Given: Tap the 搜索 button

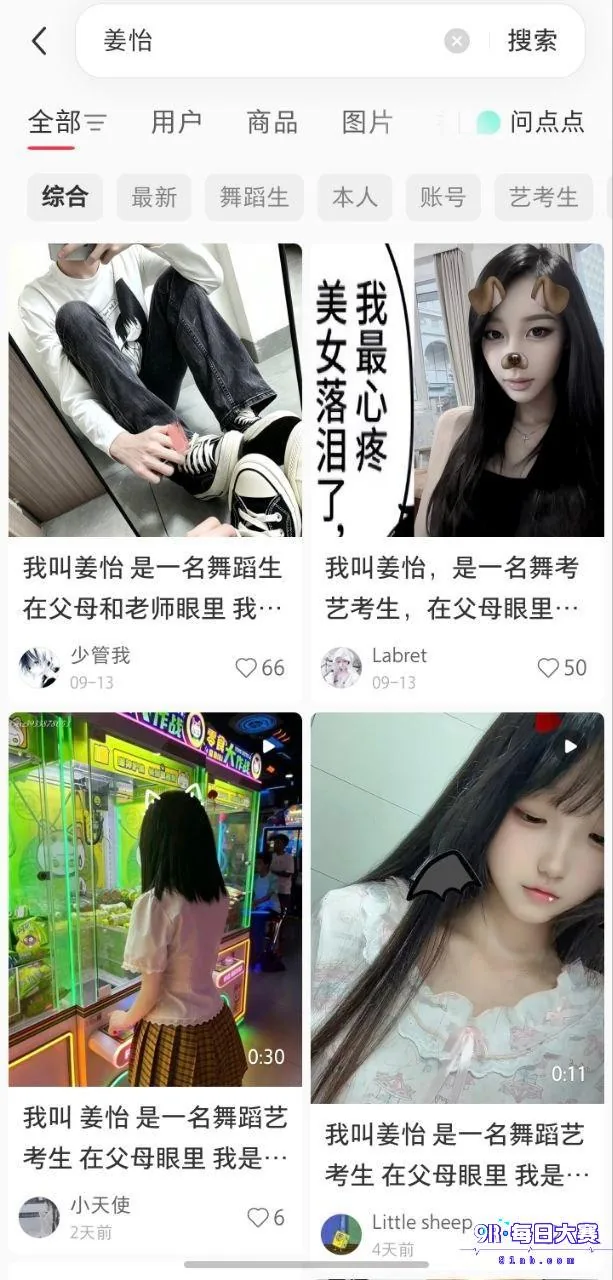Looking at the screenshot, I should (532, 41).
